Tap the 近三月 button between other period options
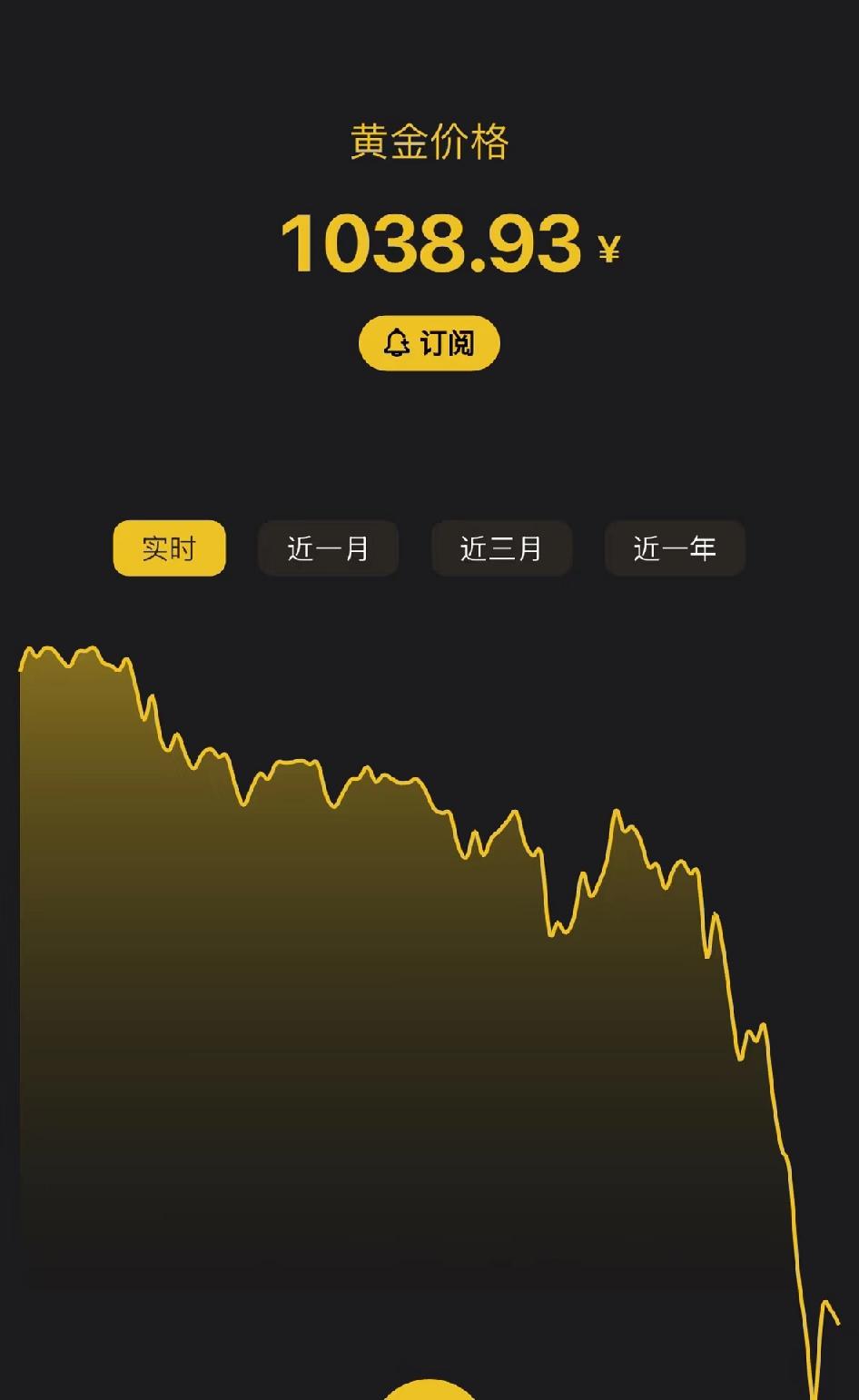859x1400 pixels. 501,548
